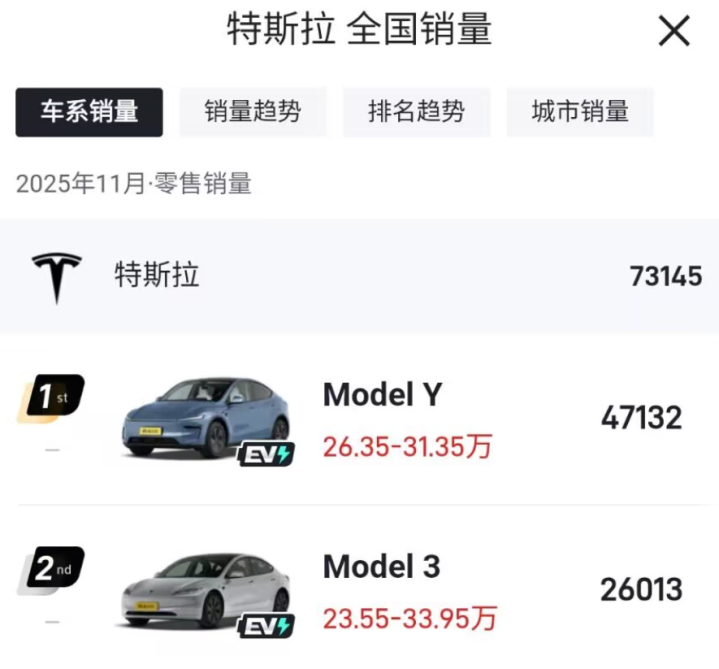Switch to the 销量趋势 tab
This screenshot has width=719, height=669.
(252, 112)
